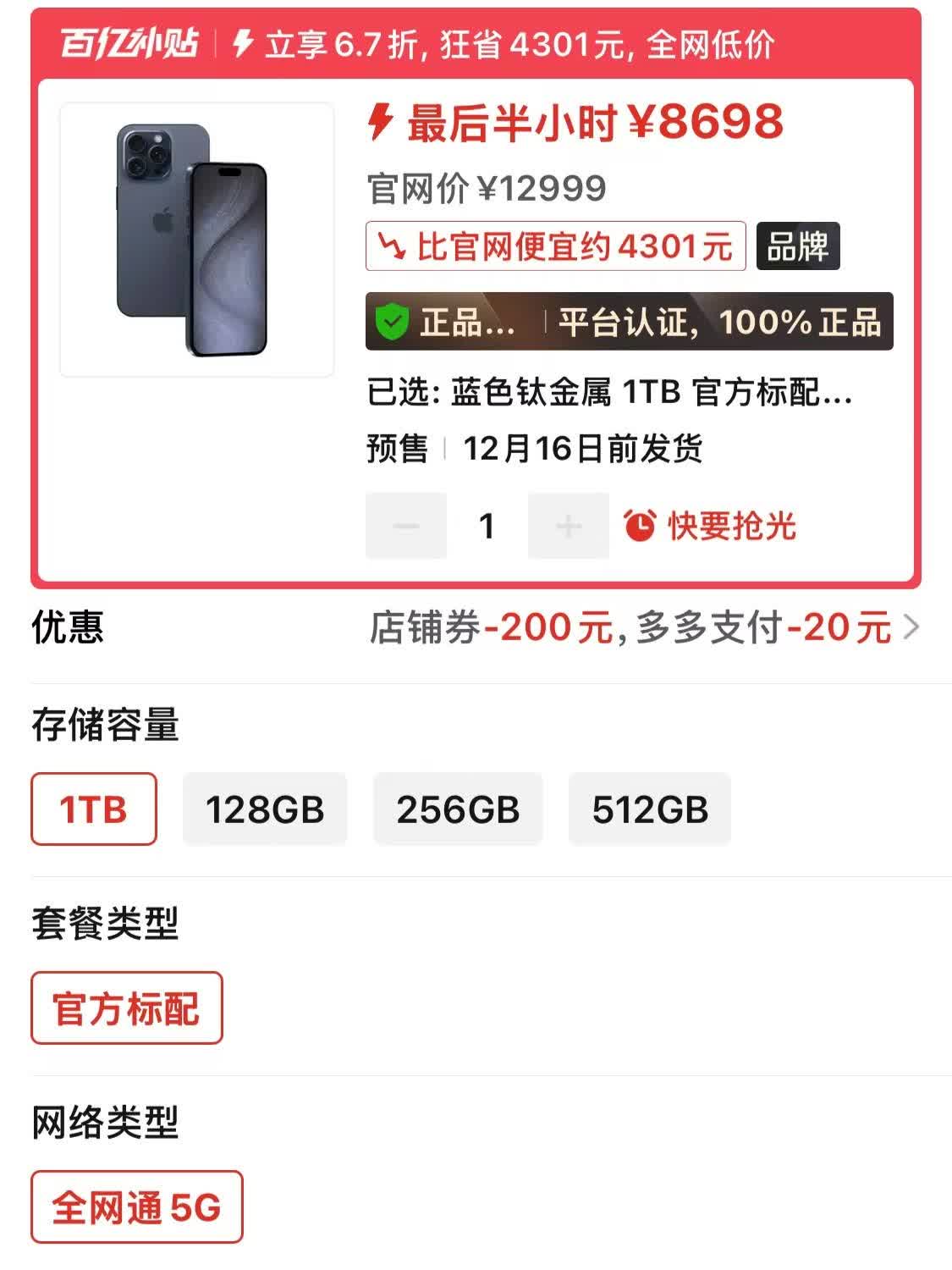The height and width of the screenshot is (1270, 952).
Task: Pick the 256GB storage option
Action: 458,809
